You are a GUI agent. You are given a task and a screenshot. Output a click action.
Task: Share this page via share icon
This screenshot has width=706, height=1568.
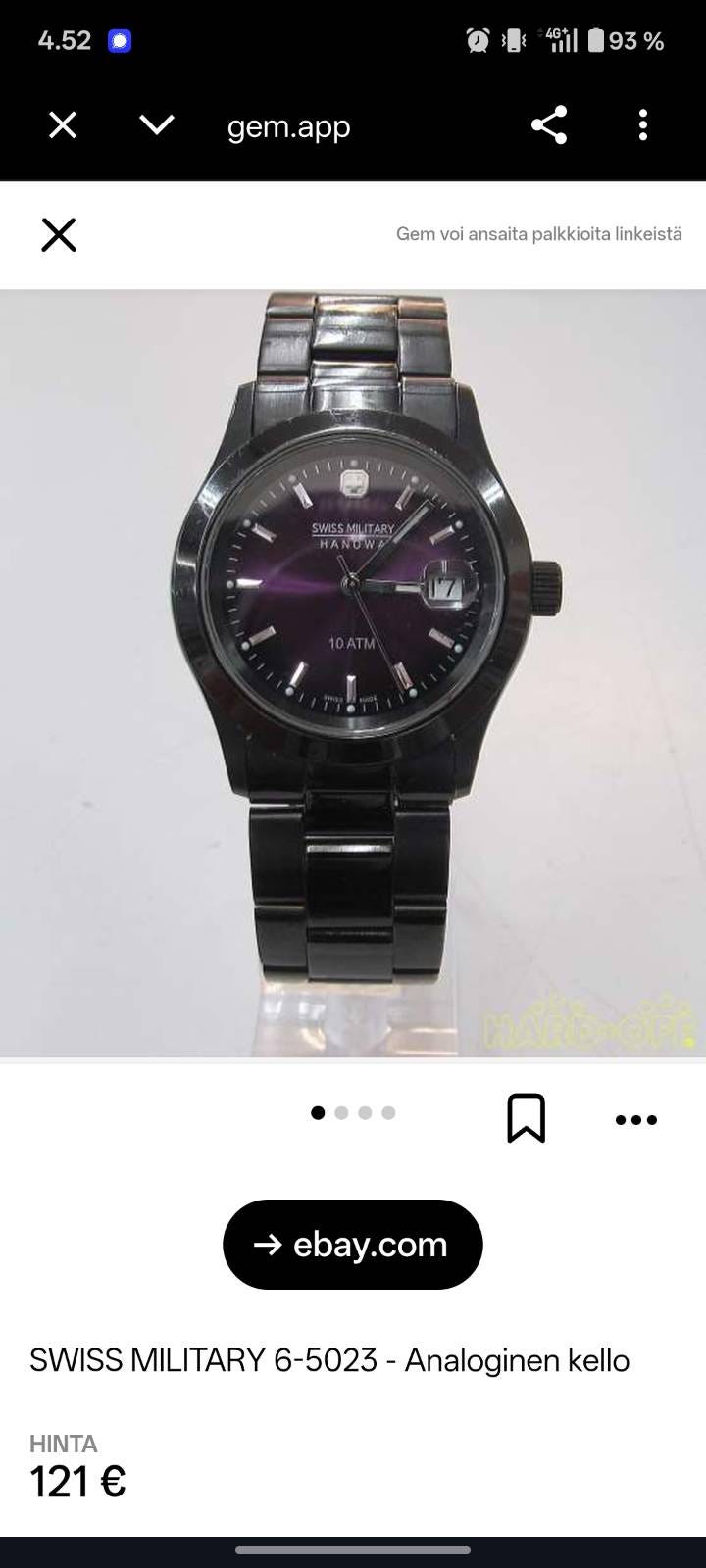coord(549,125)
